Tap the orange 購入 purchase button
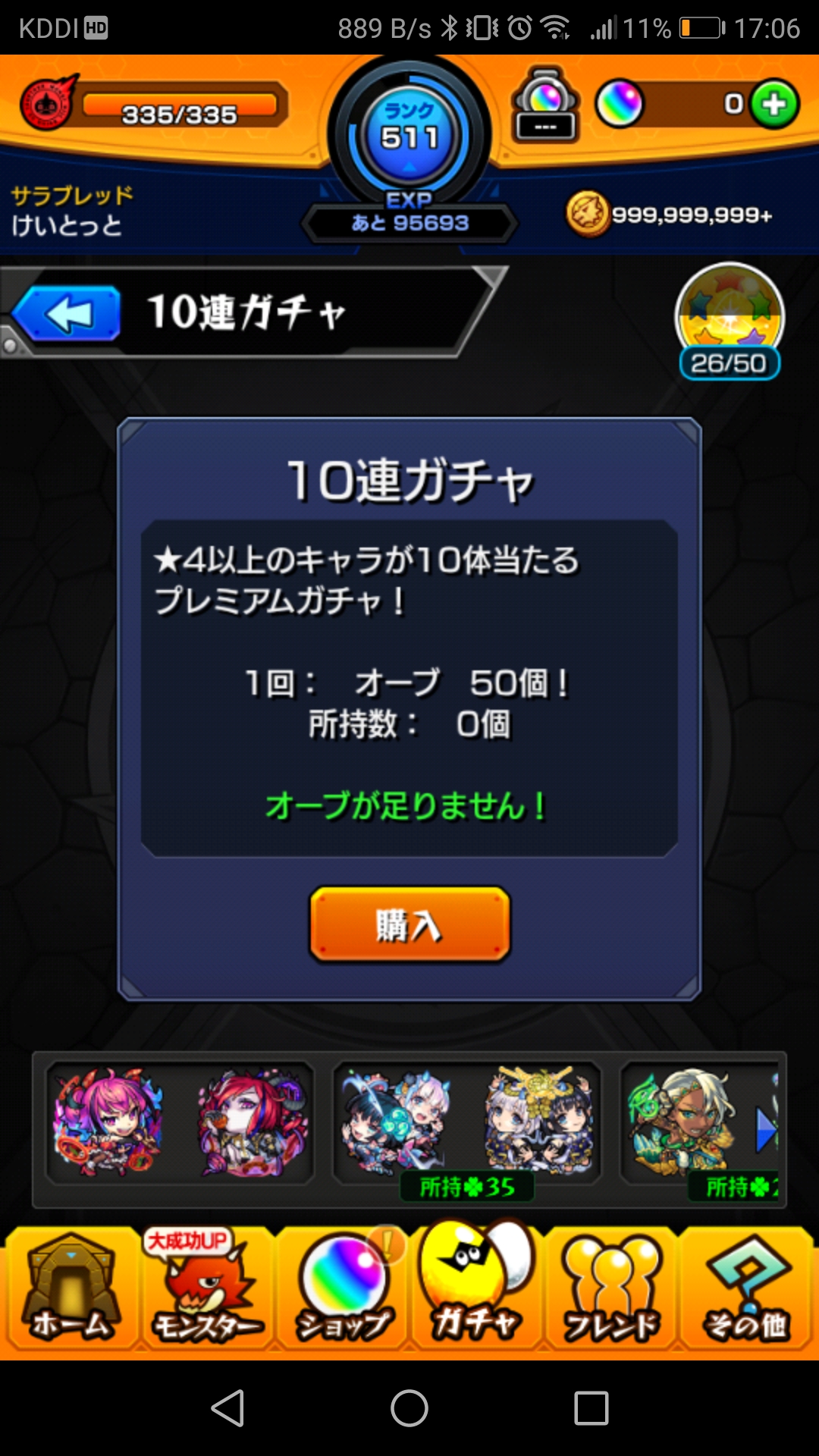The height and width of the screenshot is (1456, 819). [x=409, y=924]
